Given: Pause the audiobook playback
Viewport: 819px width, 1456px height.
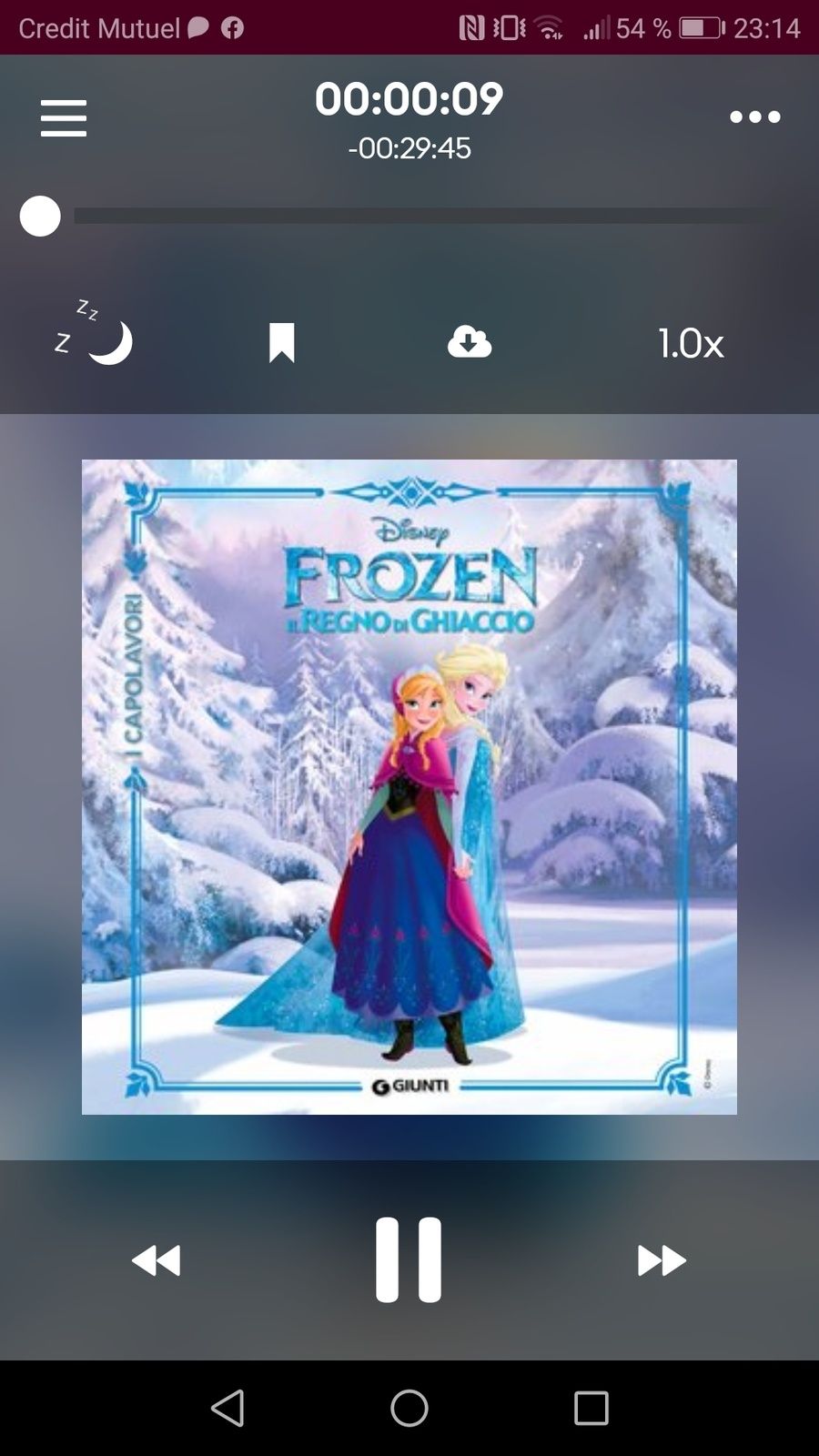Looking at the screenshot, I should click(x=409, y=1259).
